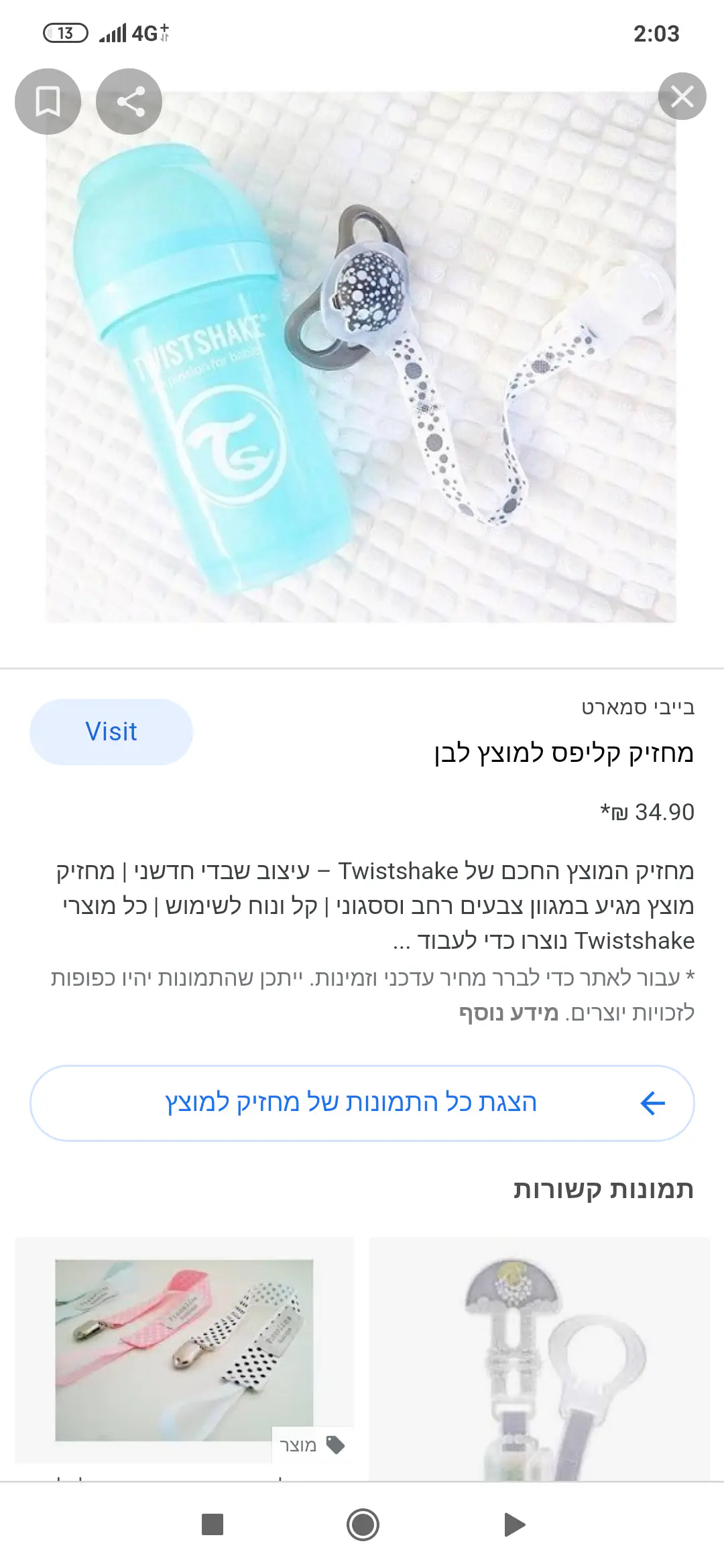Save this image with the bookmark icon
The image size is (724, 1568).
tap(48, 102)
